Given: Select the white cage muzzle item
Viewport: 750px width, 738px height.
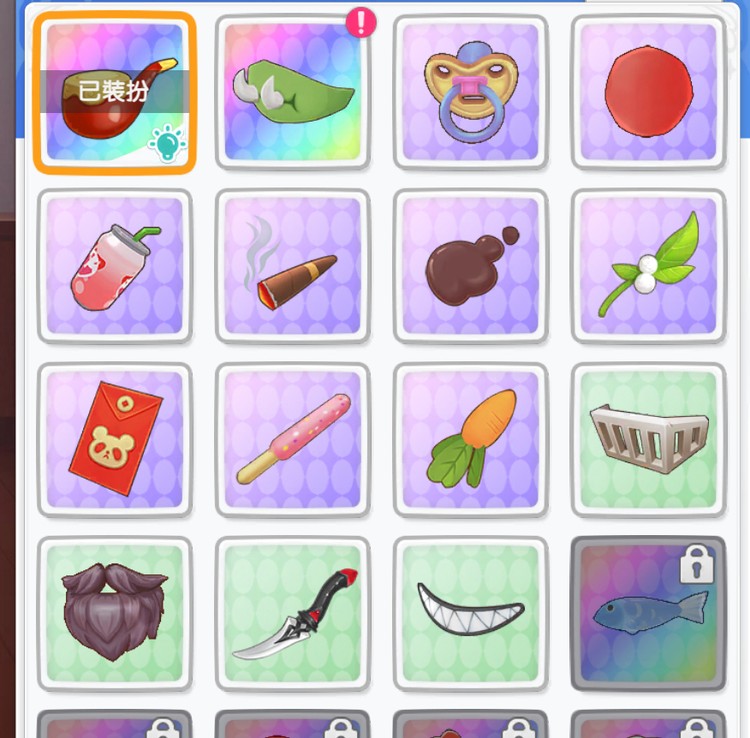Looking at the screenshot, I should [x=648, y=440].
